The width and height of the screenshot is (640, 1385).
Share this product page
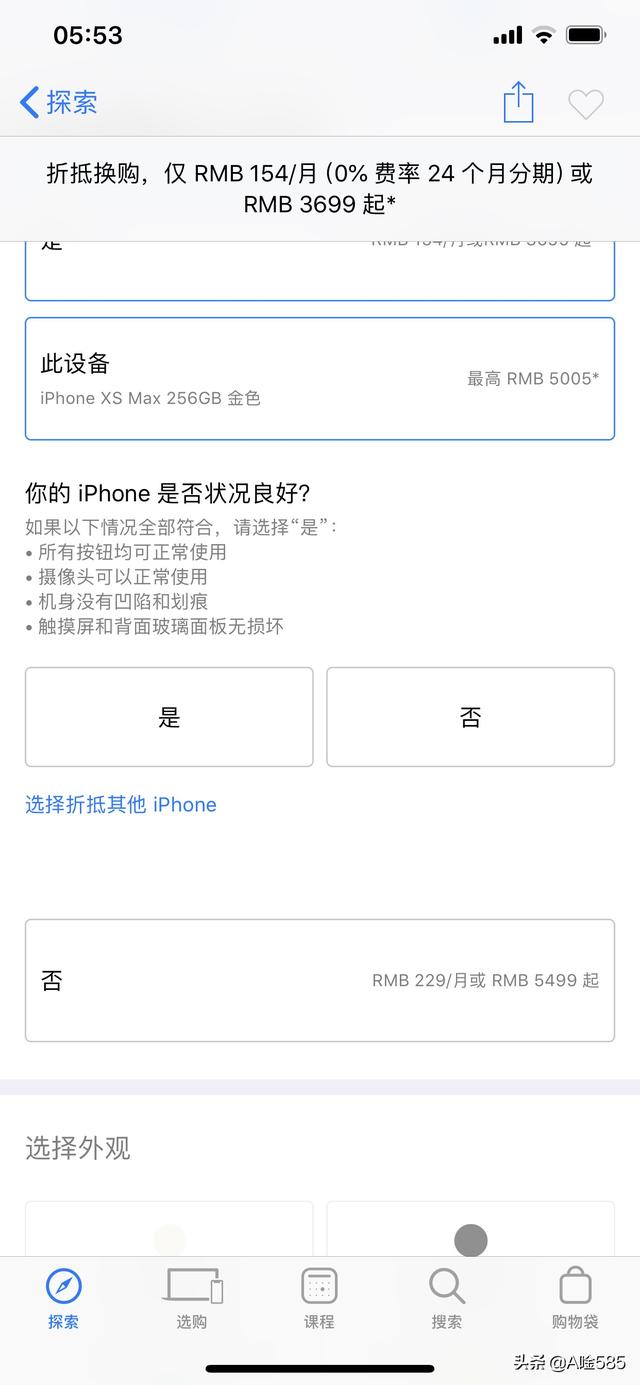tap(518, 103)
